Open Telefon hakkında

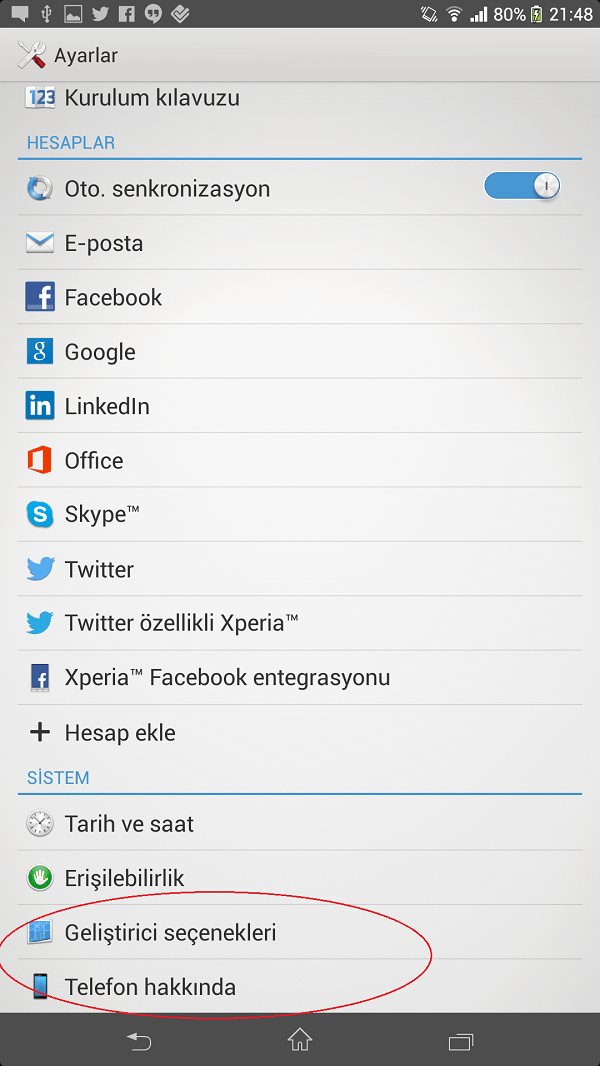300,986
